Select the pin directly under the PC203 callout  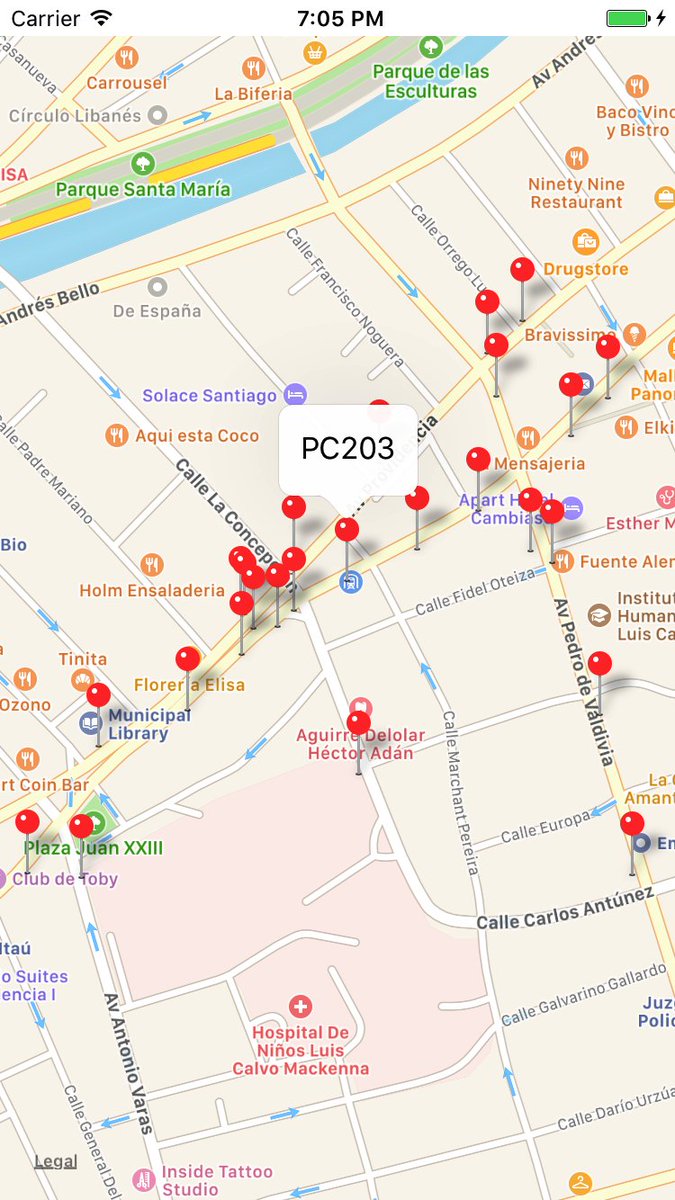[x=346, y=530]
